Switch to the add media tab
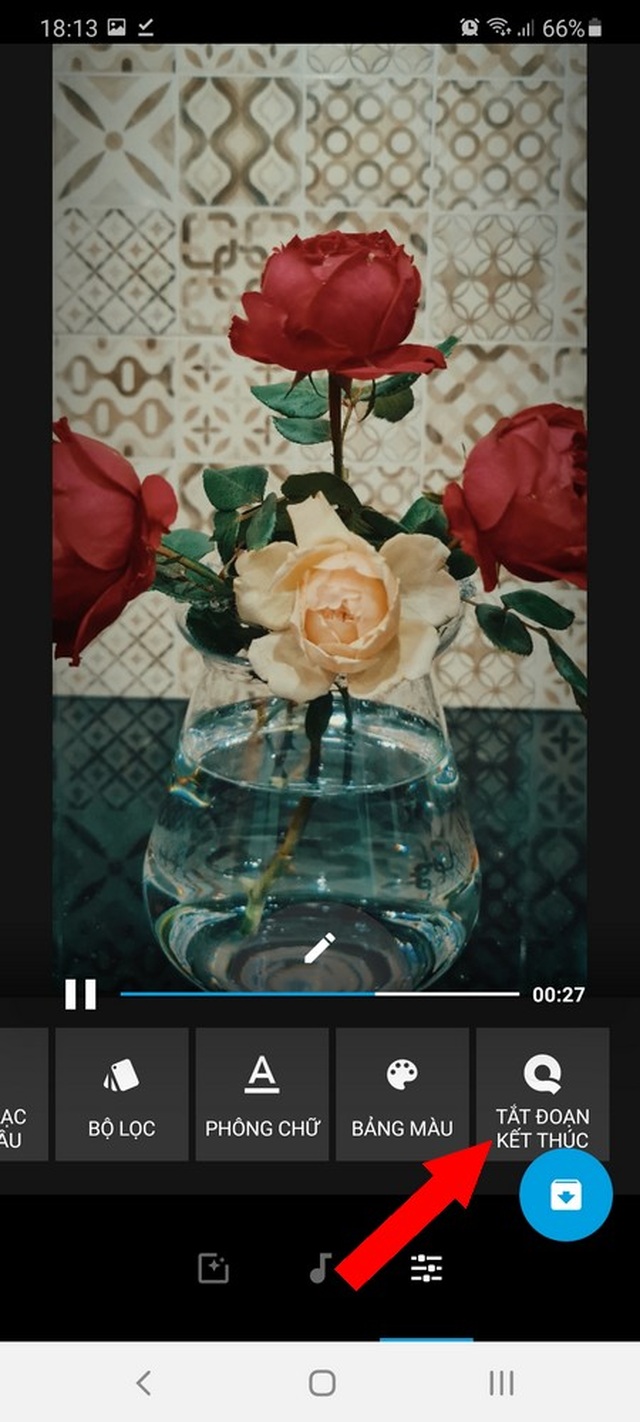Image resolution: width=640 pixels, height=1422 pixels. tap(213, 1269)
